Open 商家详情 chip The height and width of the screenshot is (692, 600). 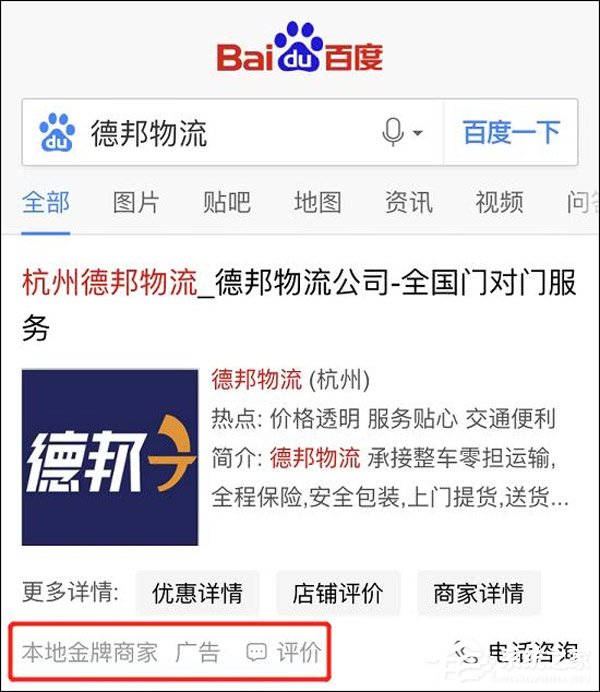(479, 593)
